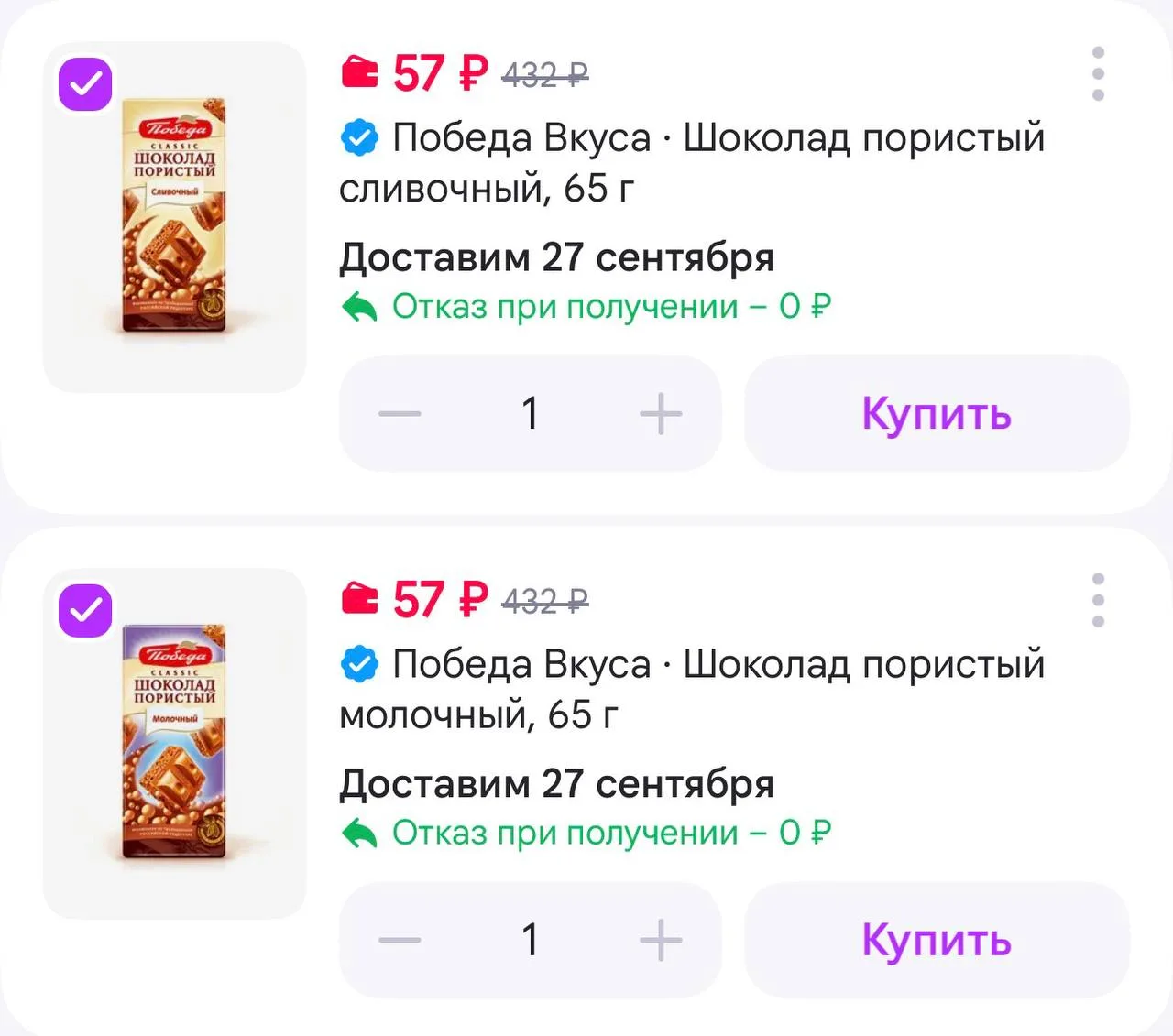The height and width of the screenshot is (1036, 1173).
Task: Open the молочный chocolate product image
Action: coord(174,744)
